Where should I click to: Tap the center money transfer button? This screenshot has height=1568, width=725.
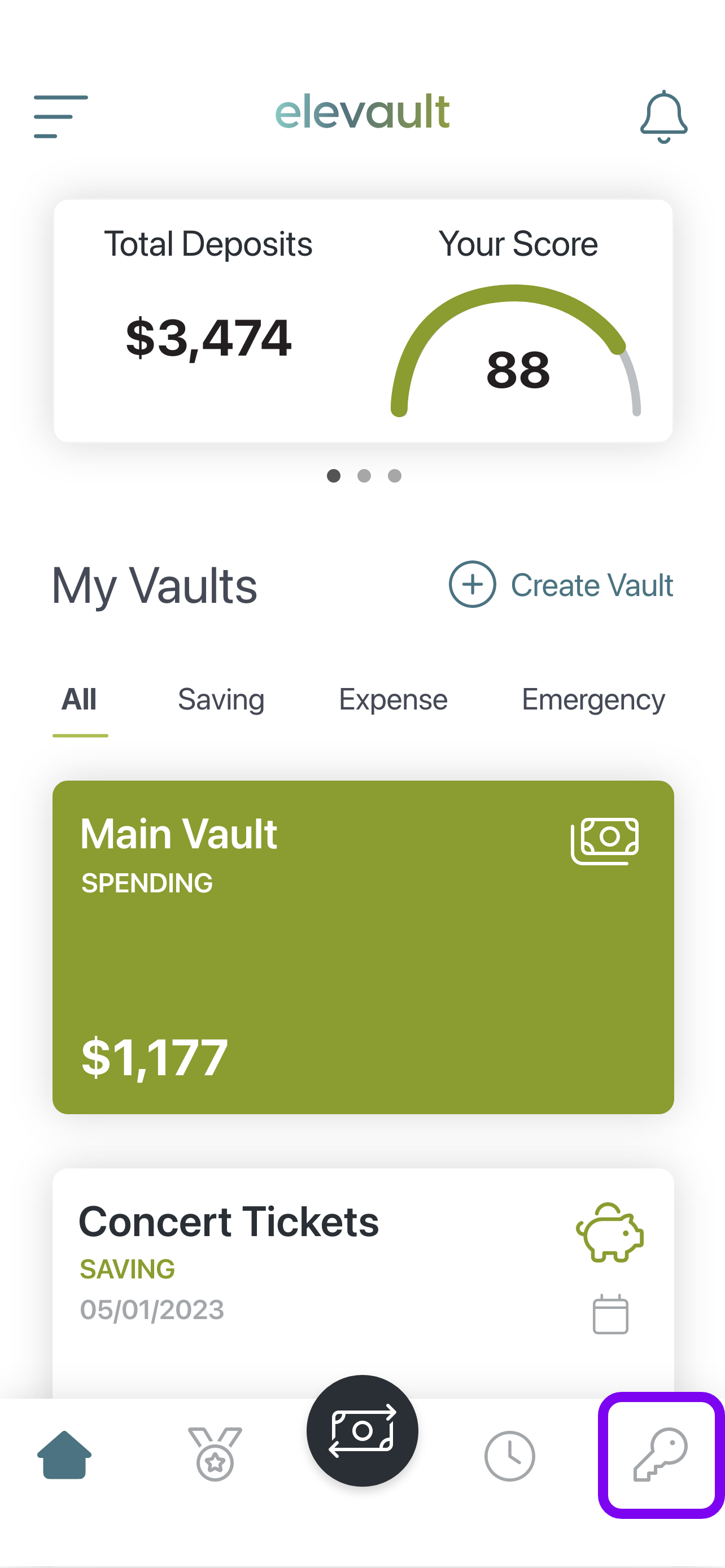click(362, 1431)
